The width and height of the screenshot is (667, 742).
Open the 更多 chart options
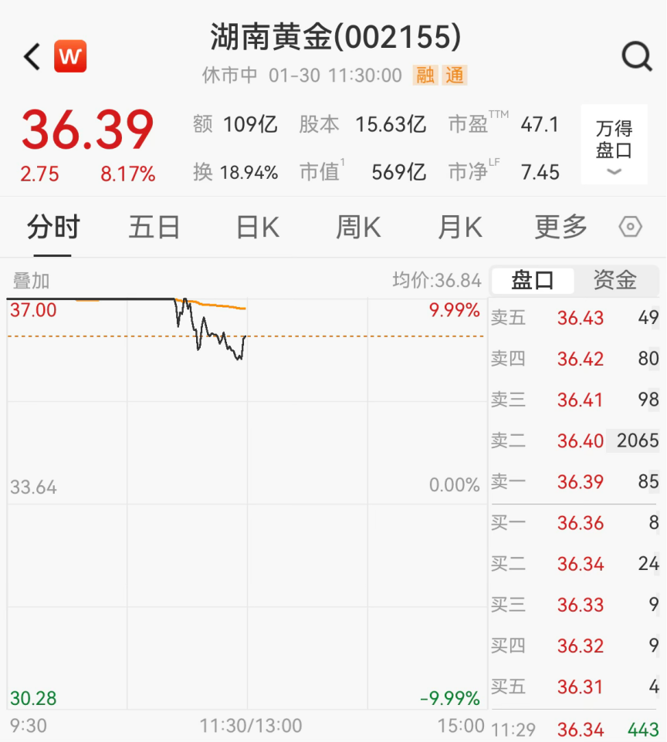[560, 228]
